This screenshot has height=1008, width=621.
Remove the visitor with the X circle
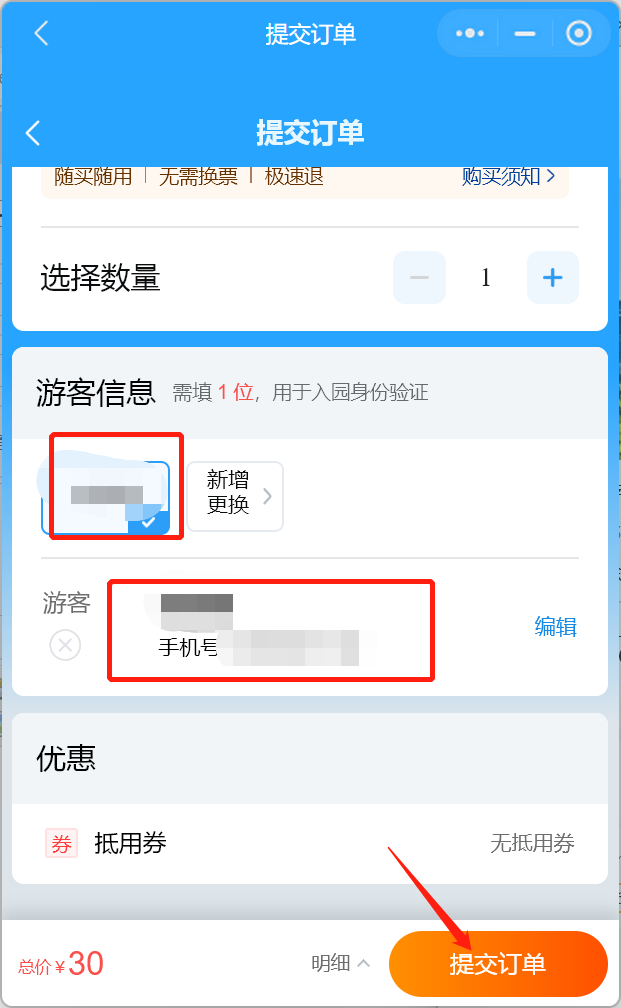66,645
